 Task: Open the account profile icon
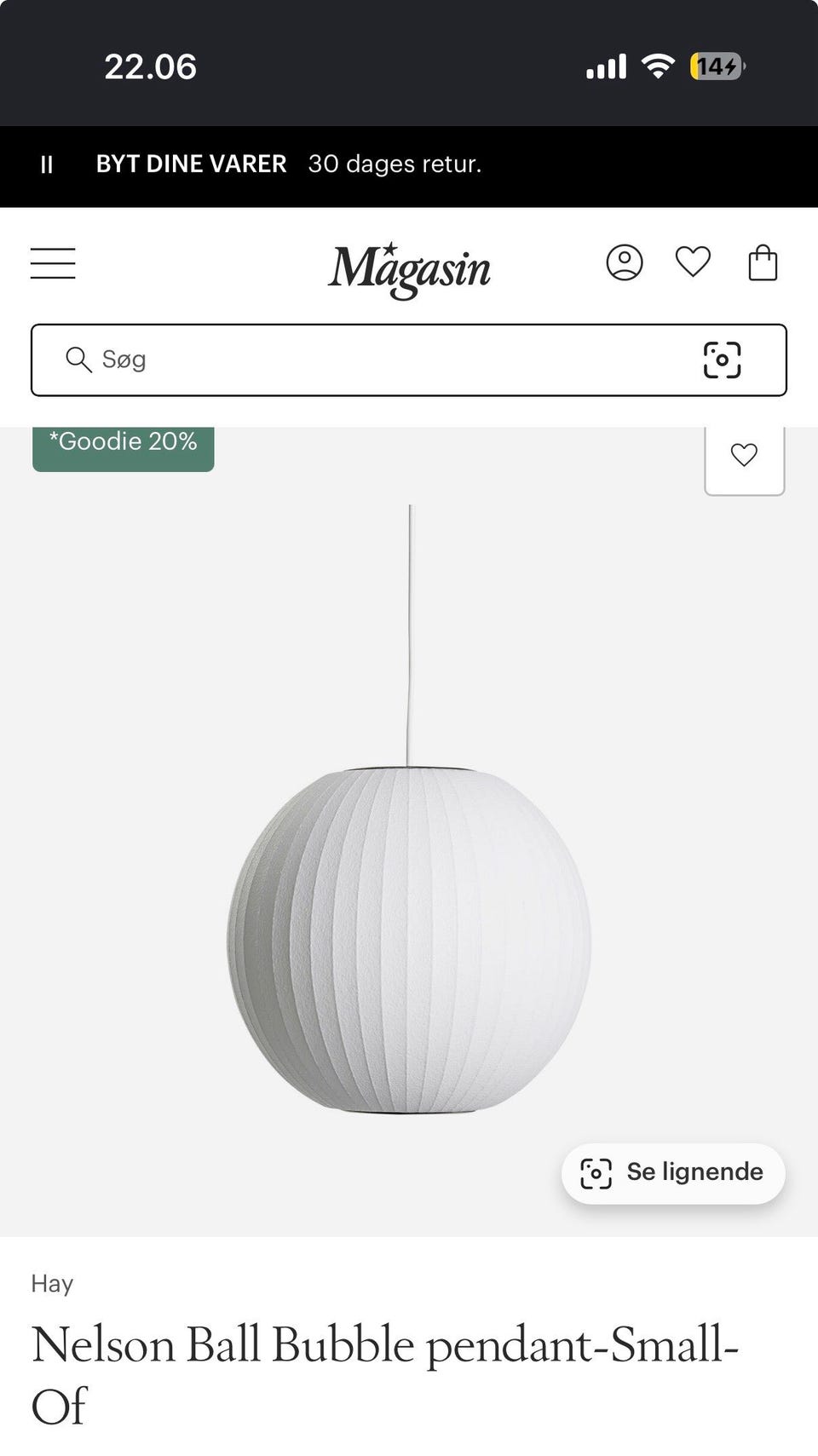[625, 262]
